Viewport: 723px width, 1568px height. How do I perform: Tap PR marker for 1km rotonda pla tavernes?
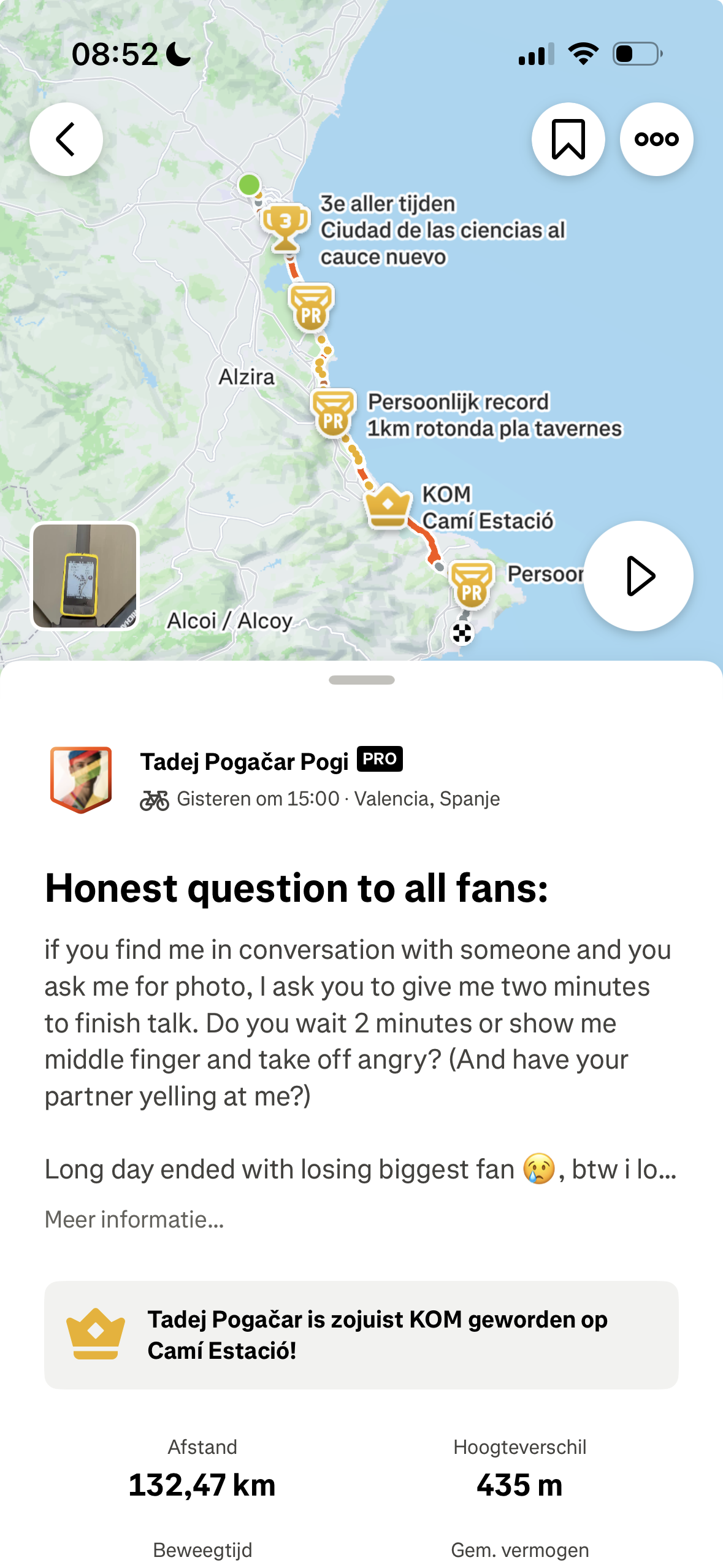point(334,413)
